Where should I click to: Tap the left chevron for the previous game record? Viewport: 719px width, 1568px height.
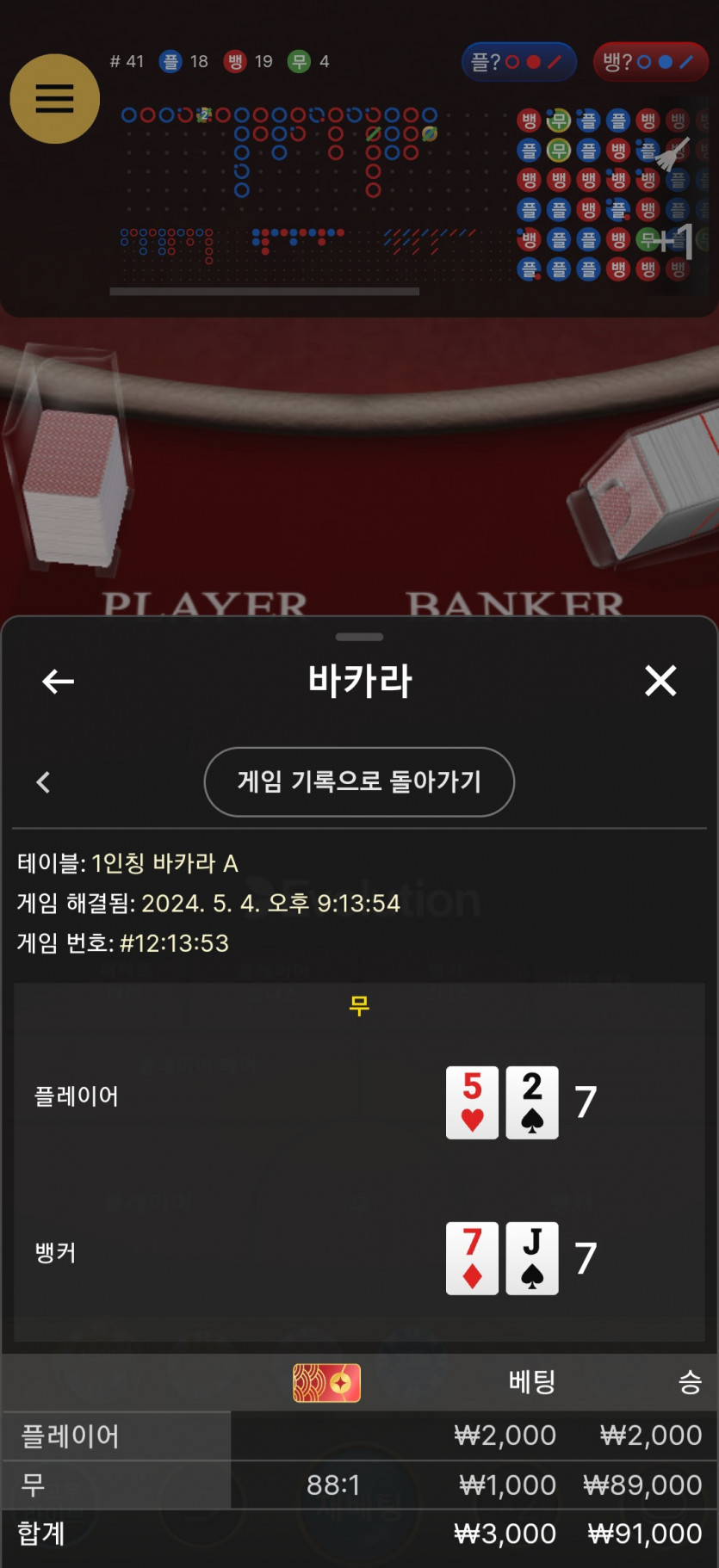pyautogui.click(x=44, y=782)
